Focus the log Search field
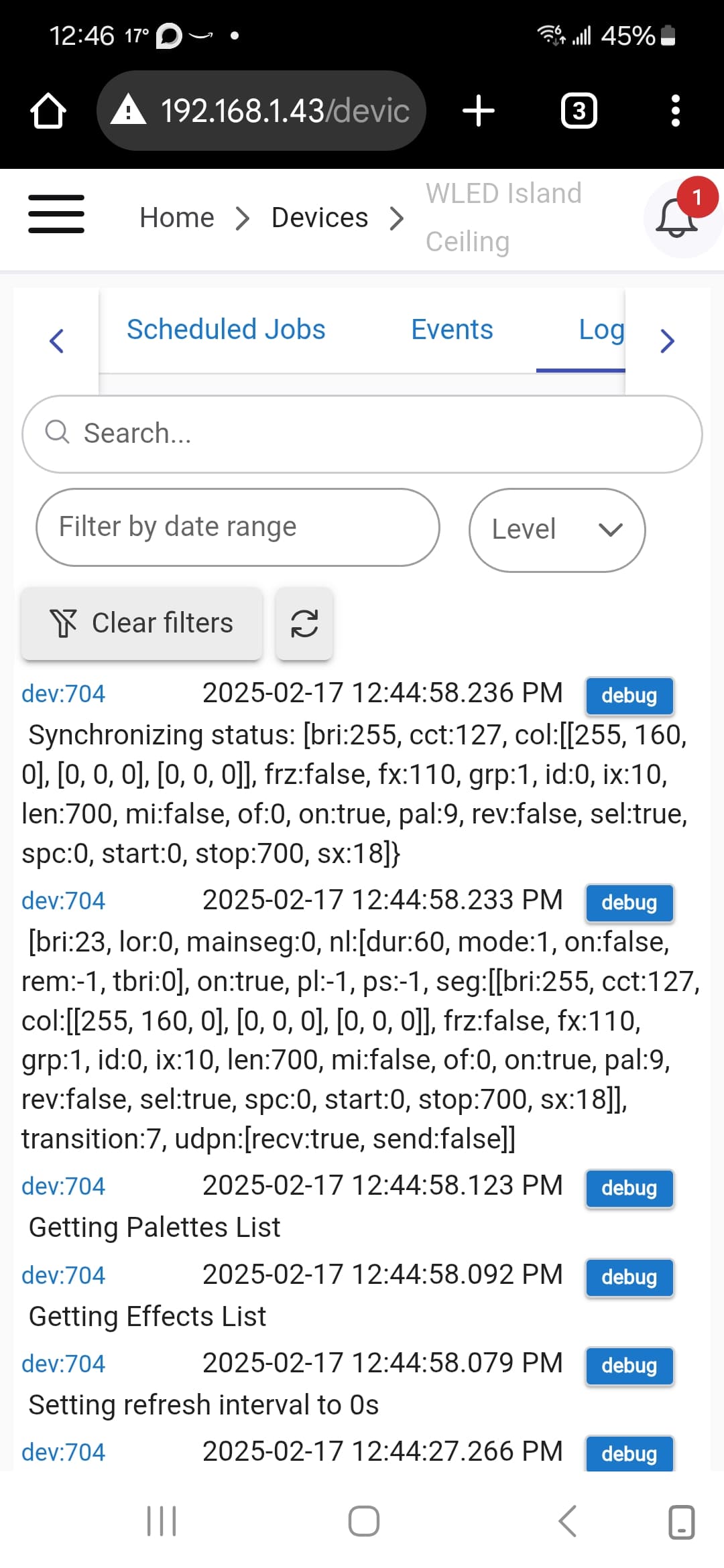This screenshot has height=1568, width=724. coord(362,434)
